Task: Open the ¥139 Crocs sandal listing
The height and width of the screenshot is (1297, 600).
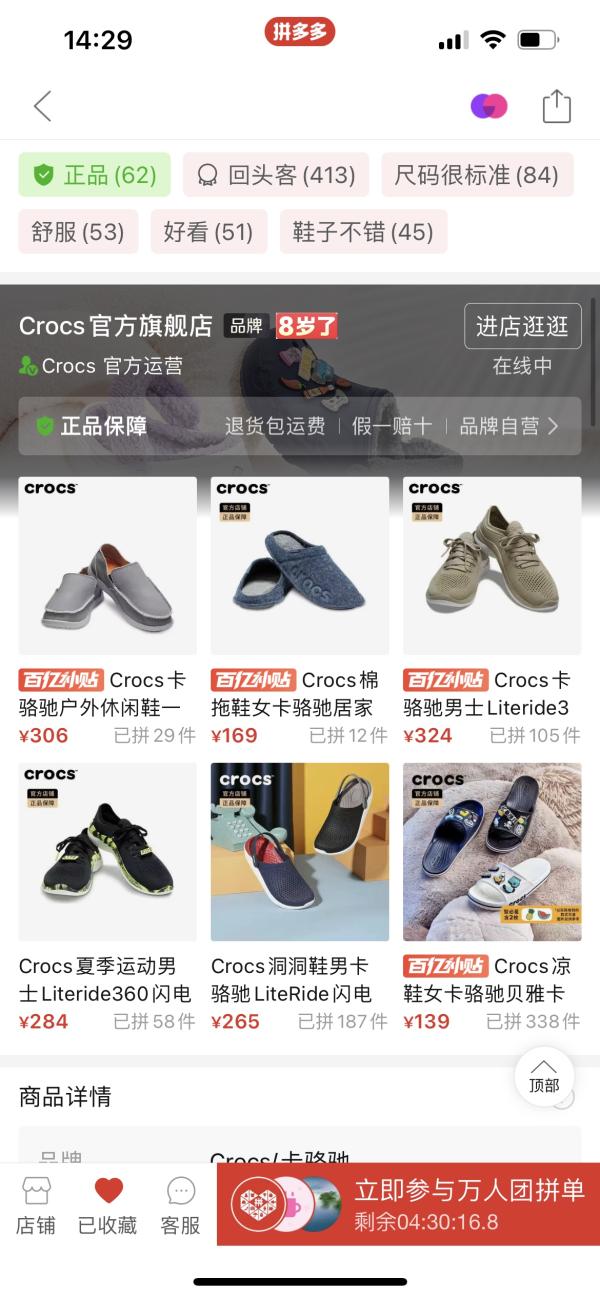Action: point(492,853)
